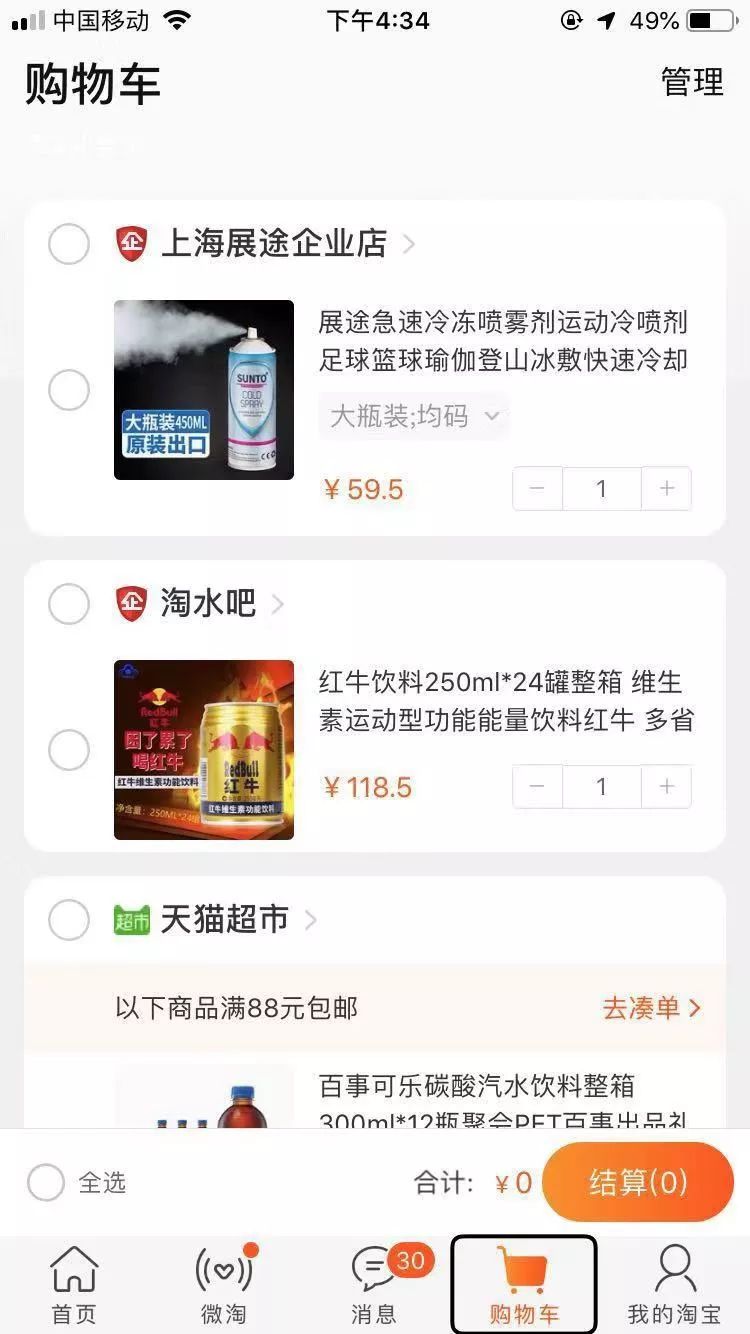Select the cold spray product checkbox

(68, 390)
